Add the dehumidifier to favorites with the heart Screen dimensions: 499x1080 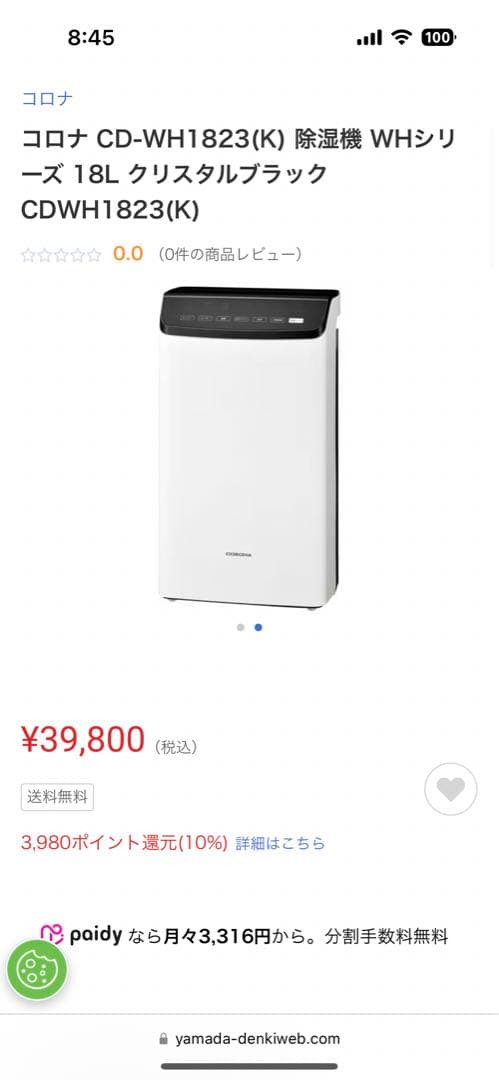pyautogui.click(x=451, y=789)
